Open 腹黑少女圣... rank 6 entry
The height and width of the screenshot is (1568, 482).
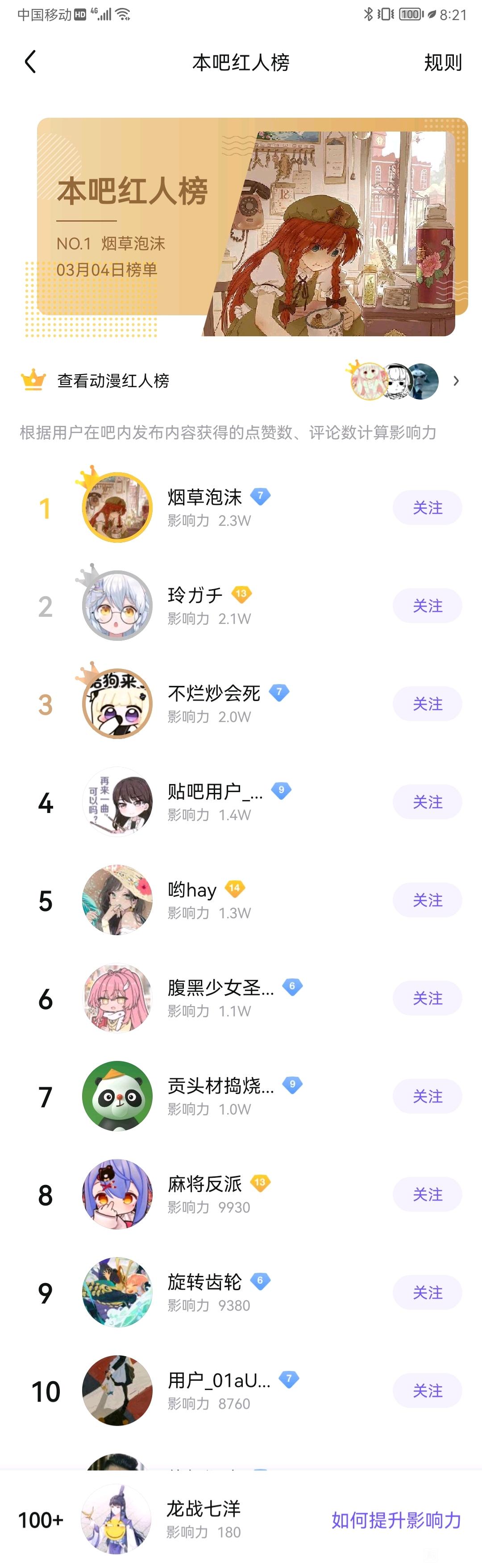click(220, 998)
